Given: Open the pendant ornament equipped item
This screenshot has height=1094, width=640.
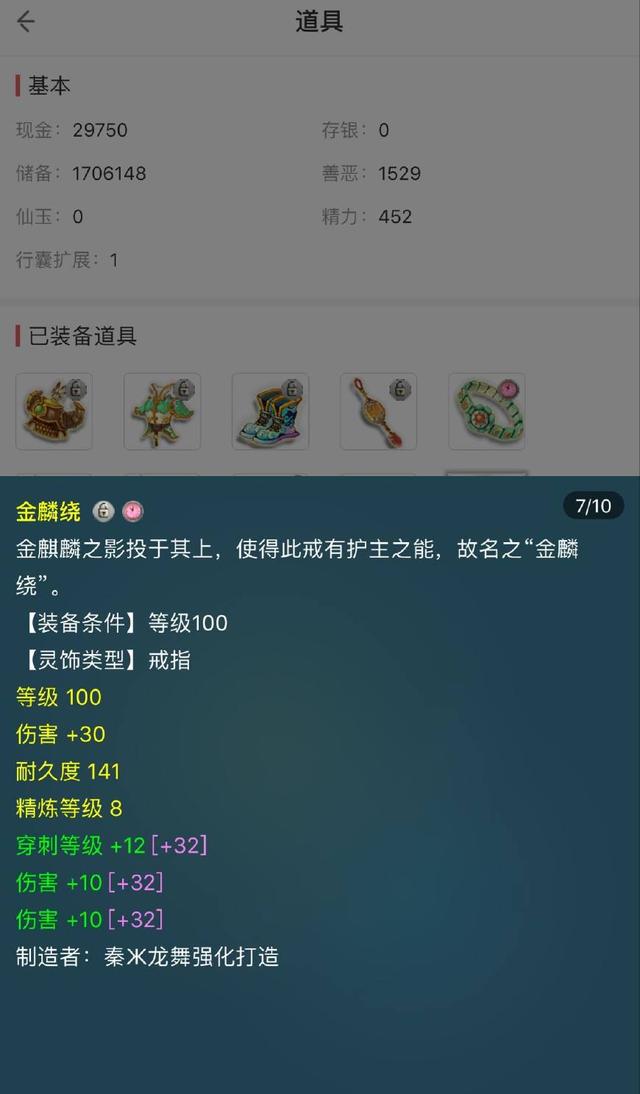Looking at the screenshot, I should tap(378, 412).
